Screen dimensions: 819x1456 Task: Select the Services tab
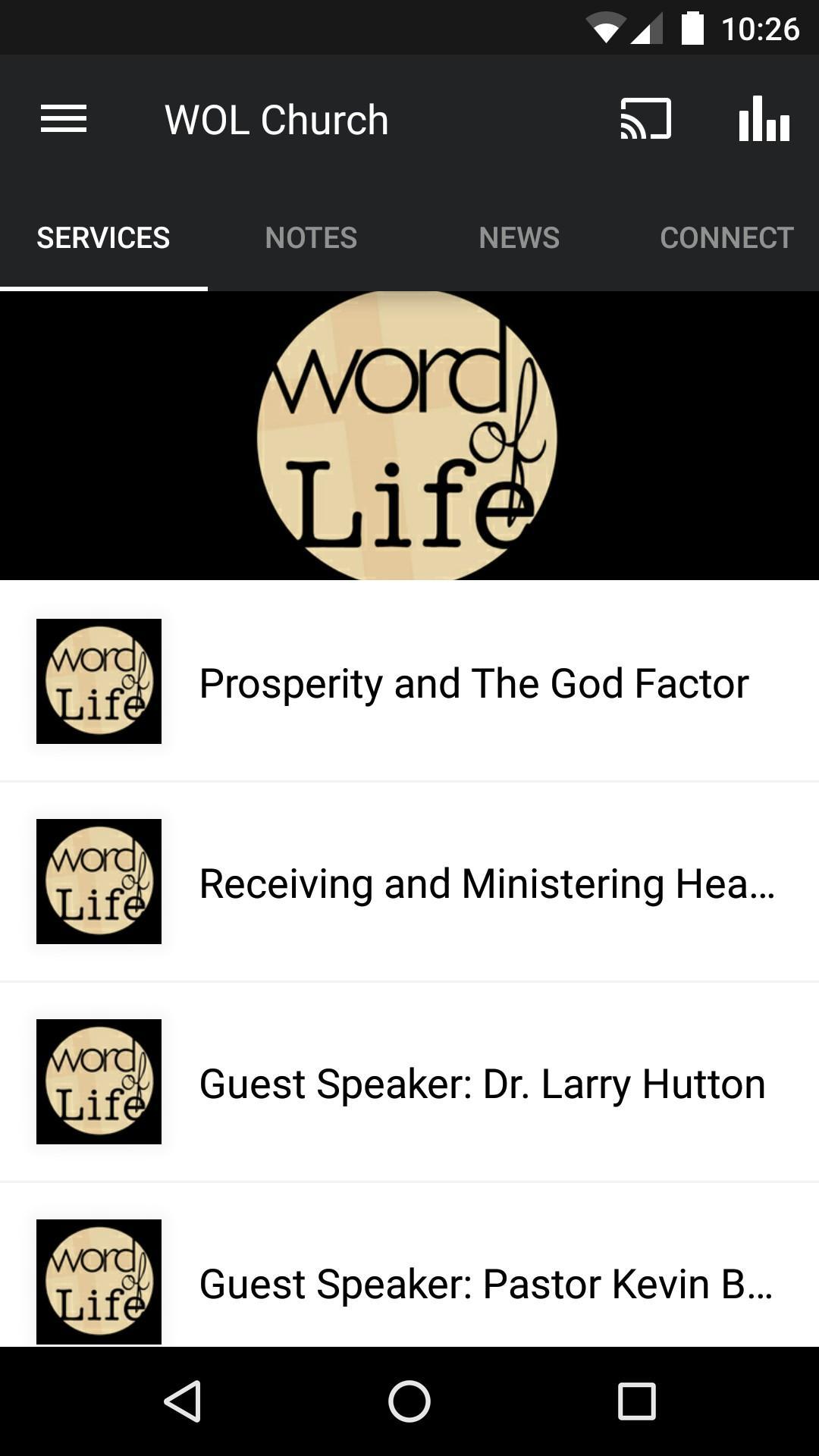104,237
